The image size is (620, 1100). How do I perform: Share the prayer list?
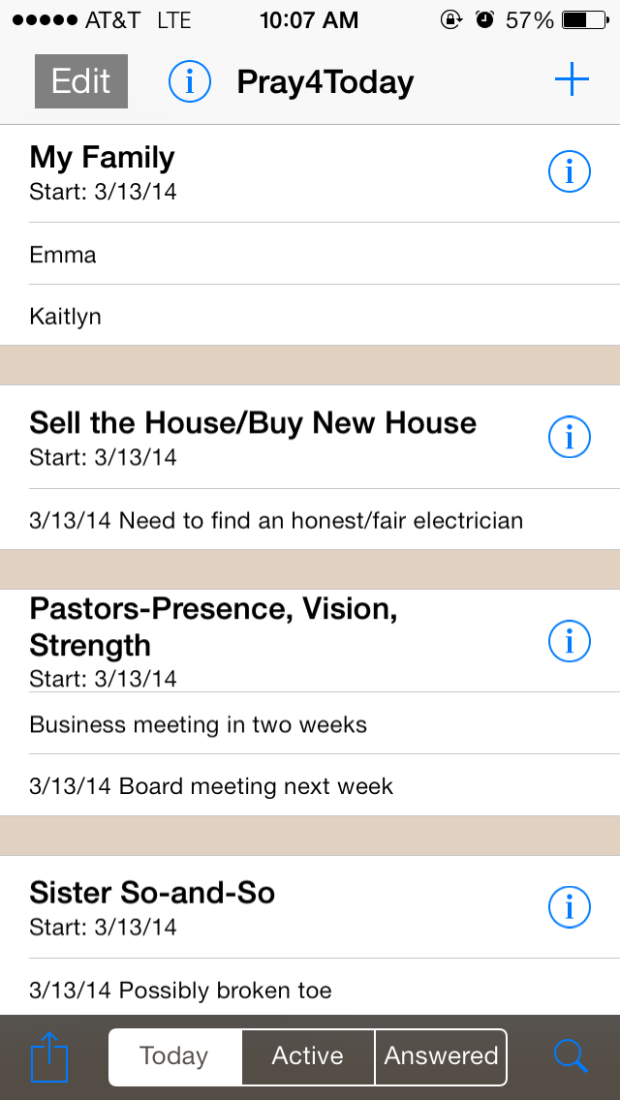click(x=50, y=1057)
